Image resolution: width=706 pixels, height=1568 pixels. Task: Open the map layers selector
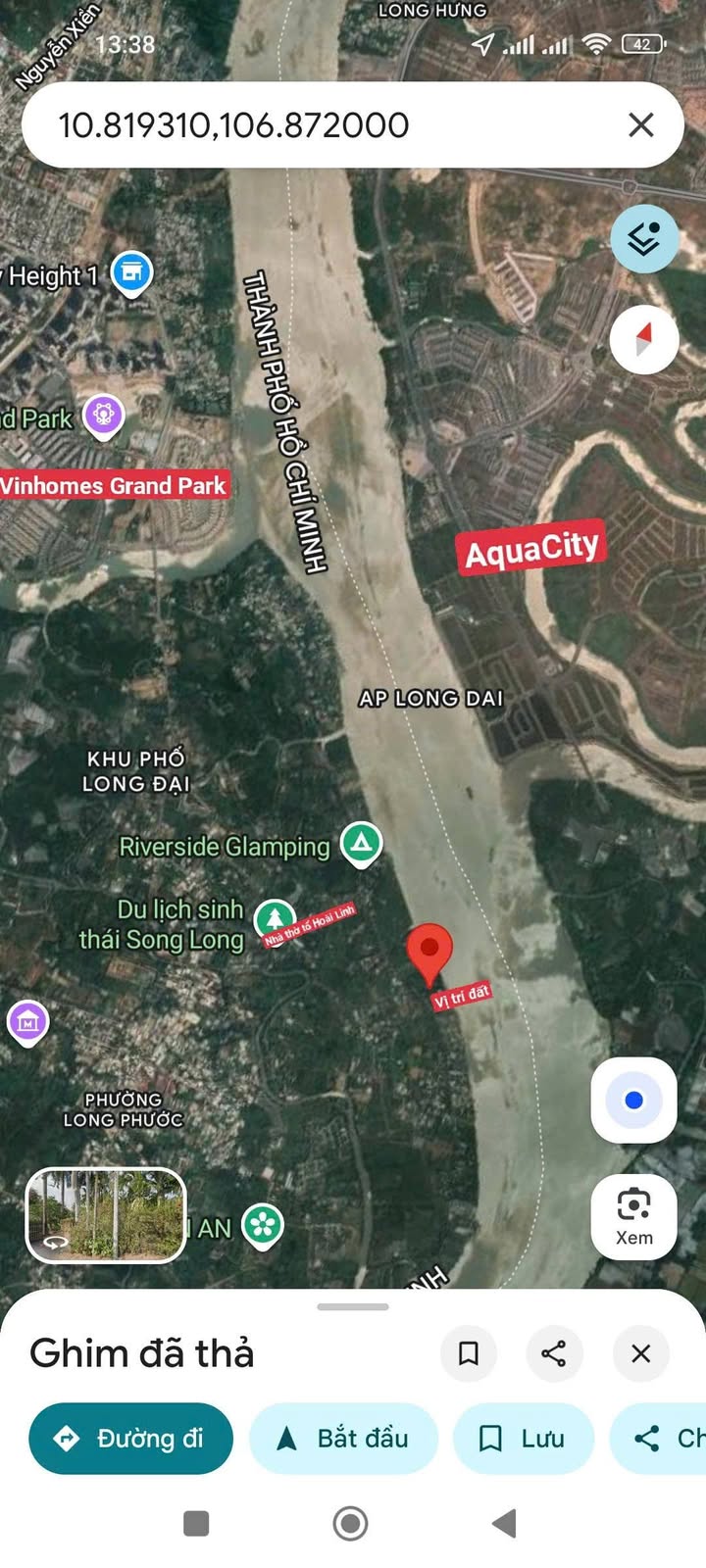coord(644,238)
